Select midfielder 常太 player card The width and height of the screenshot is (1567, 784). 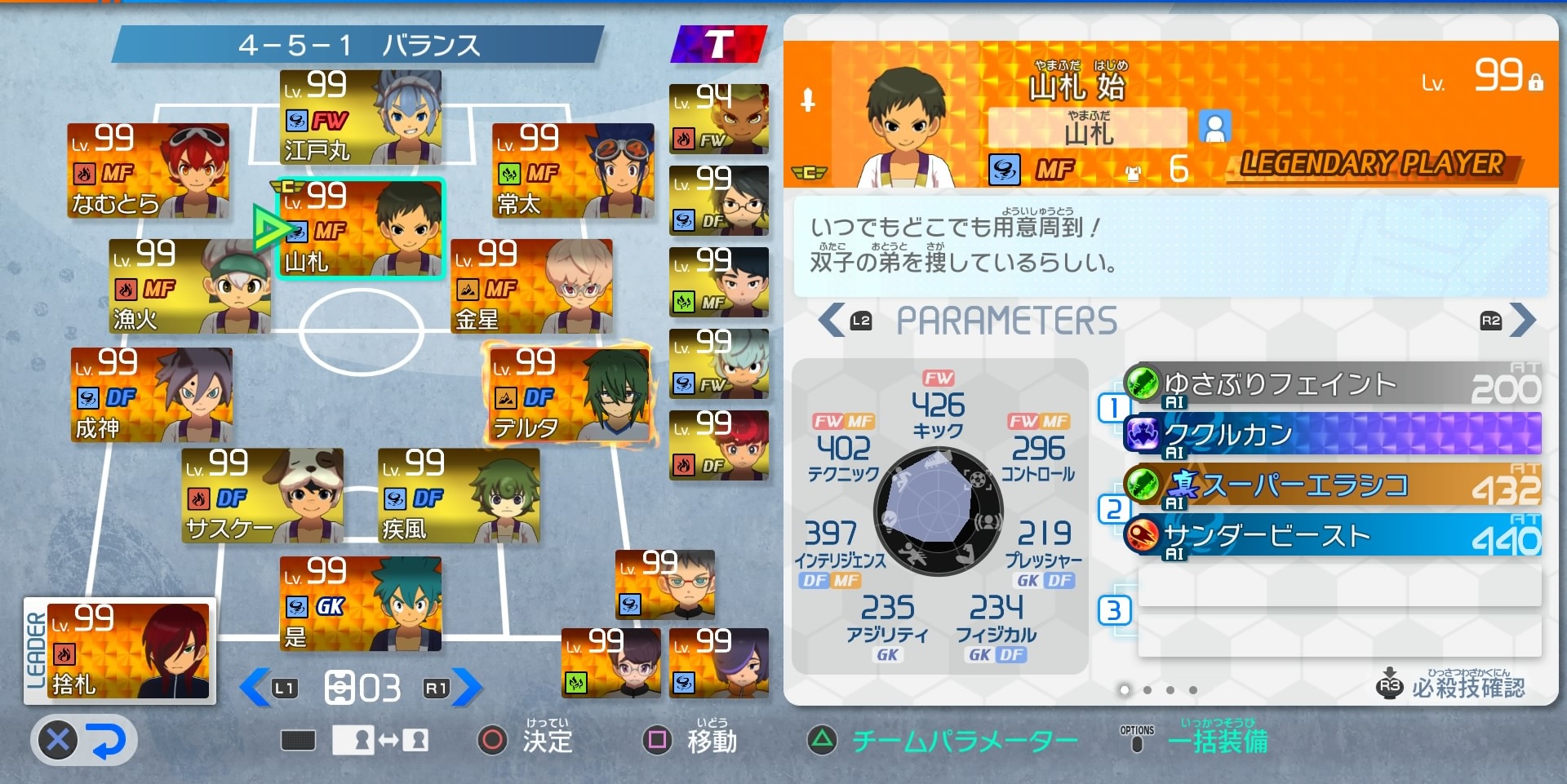[573, 171]
